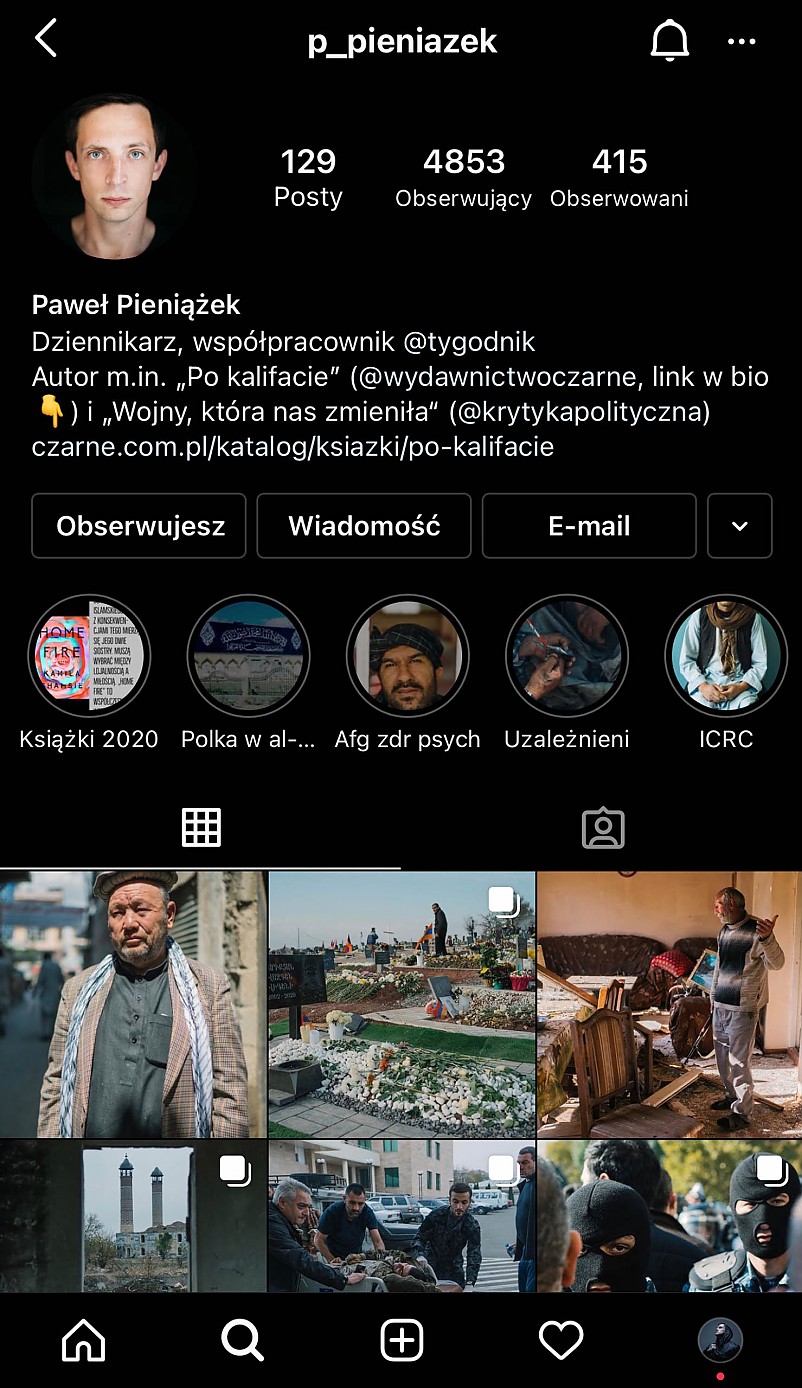Switch to the tagged photos tab
802x1388 pixels.
[x=603, y=829]
